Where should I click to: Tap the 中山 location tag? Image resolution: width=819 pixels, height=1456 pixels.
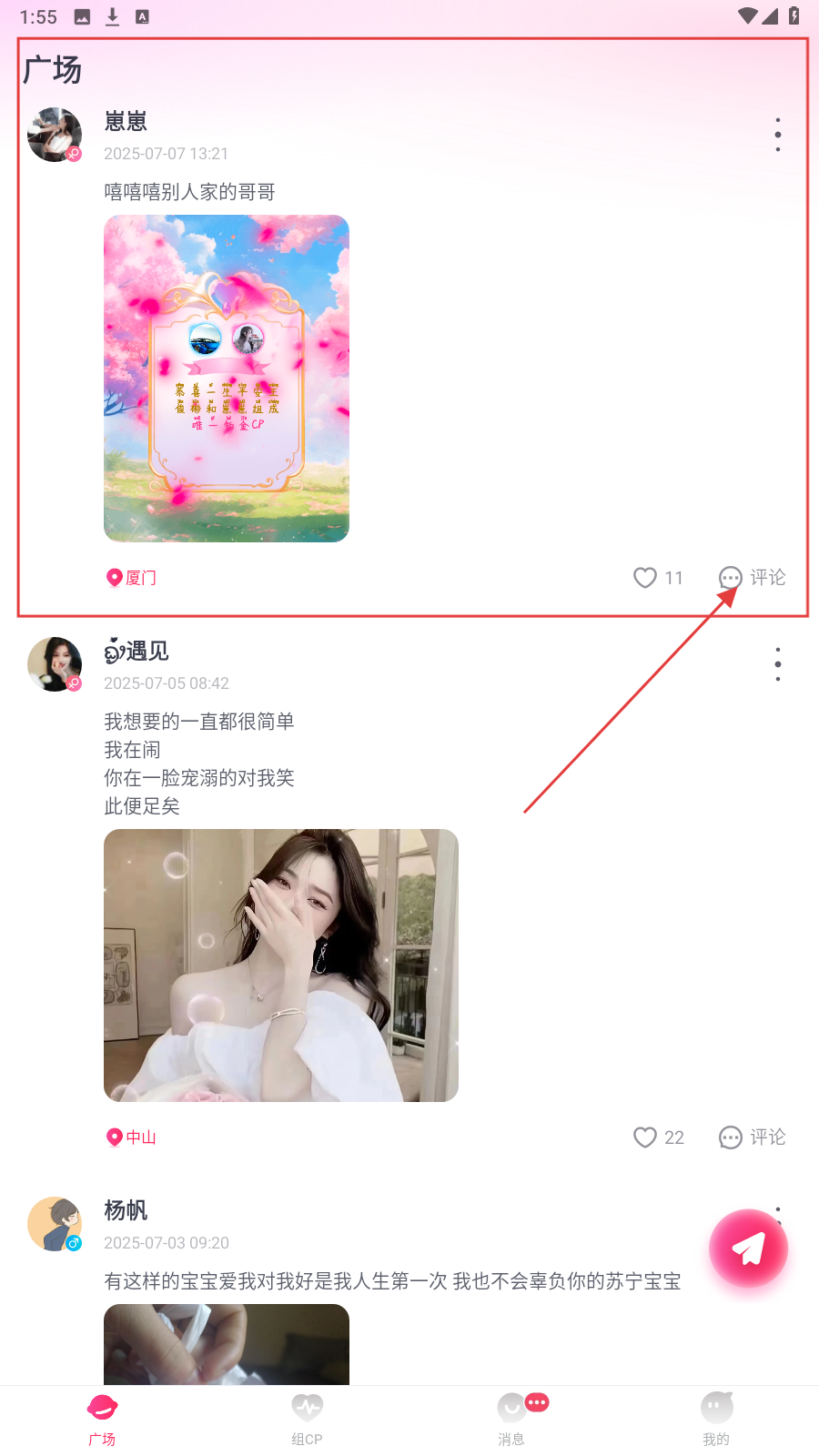coord(133,1137)
